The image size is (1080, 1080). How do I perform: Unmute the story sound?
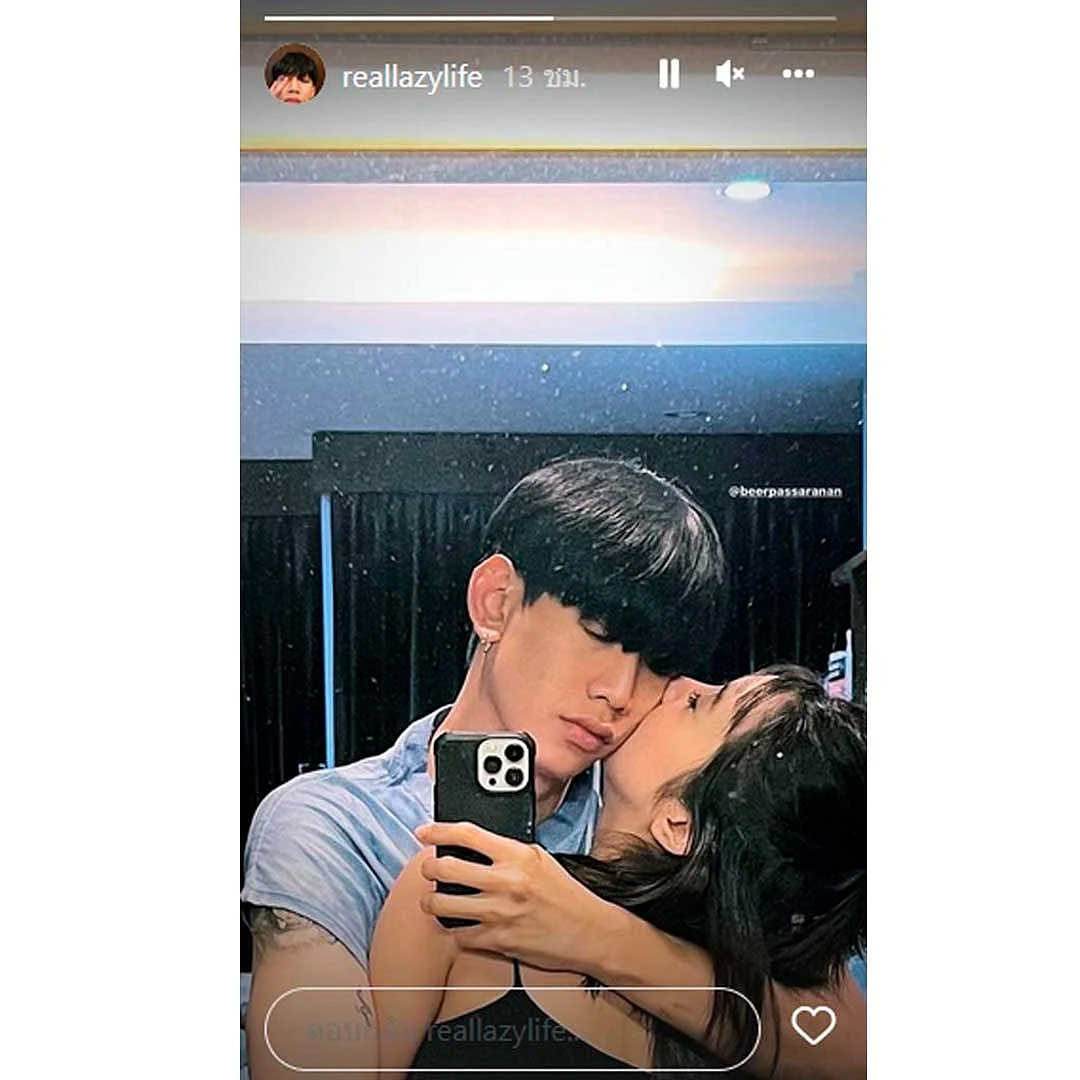730,73
